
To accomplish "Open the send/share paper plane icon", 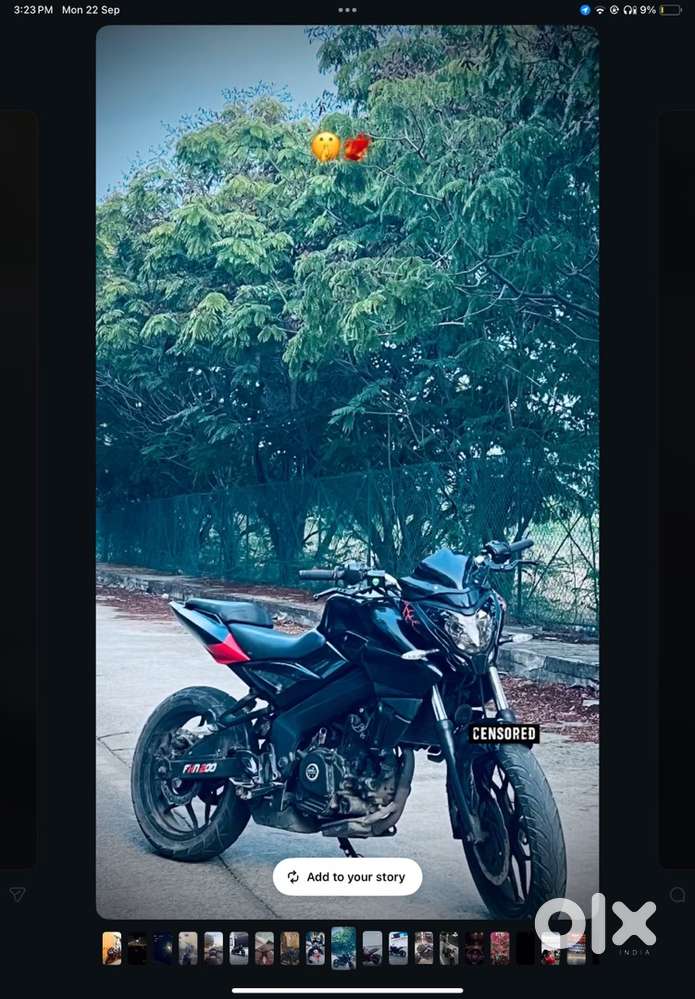I will tap(16, 895).
